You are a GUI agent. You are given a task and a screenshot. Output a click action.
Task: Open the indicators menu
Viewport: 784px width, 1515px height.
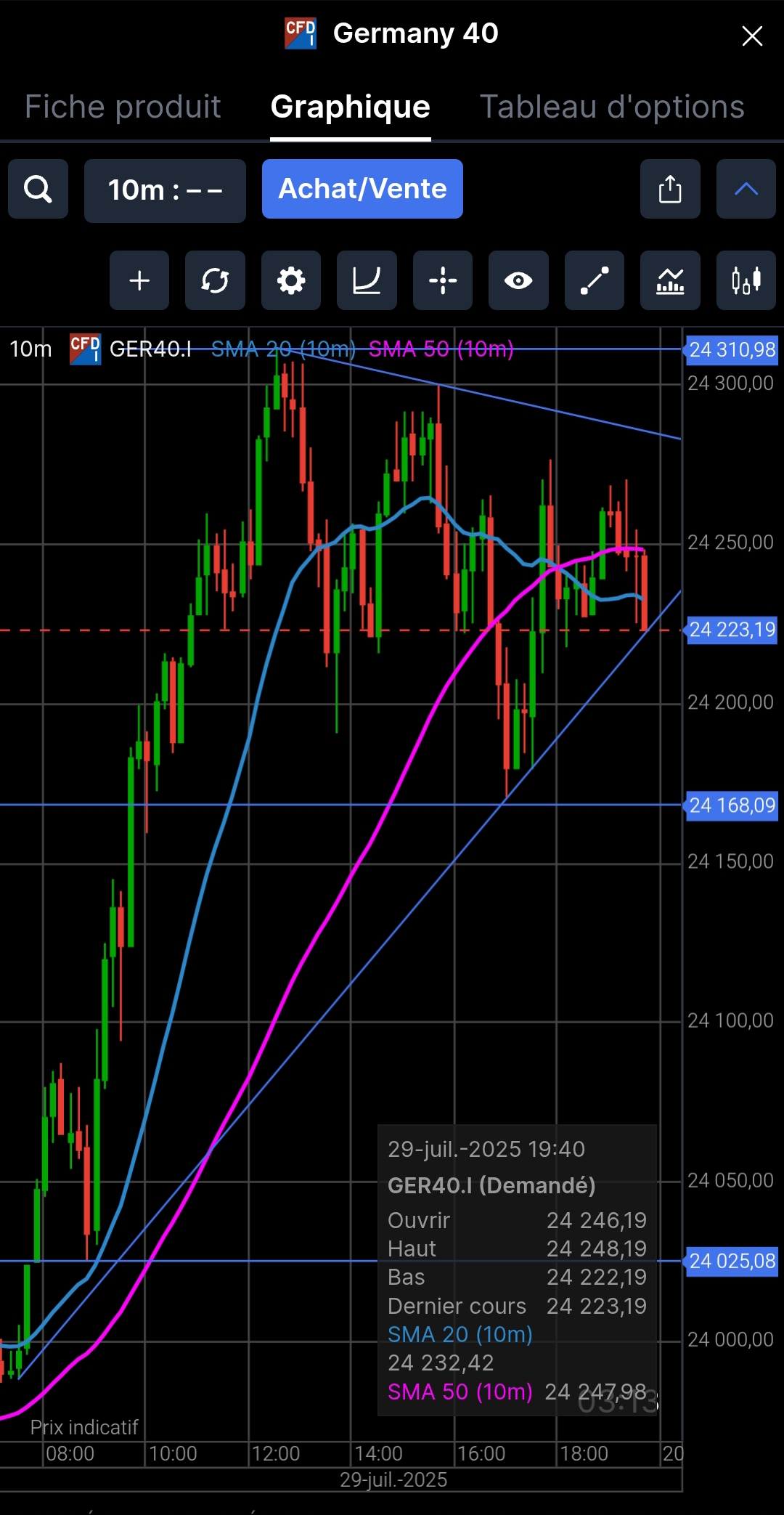(x=670, y=280)
